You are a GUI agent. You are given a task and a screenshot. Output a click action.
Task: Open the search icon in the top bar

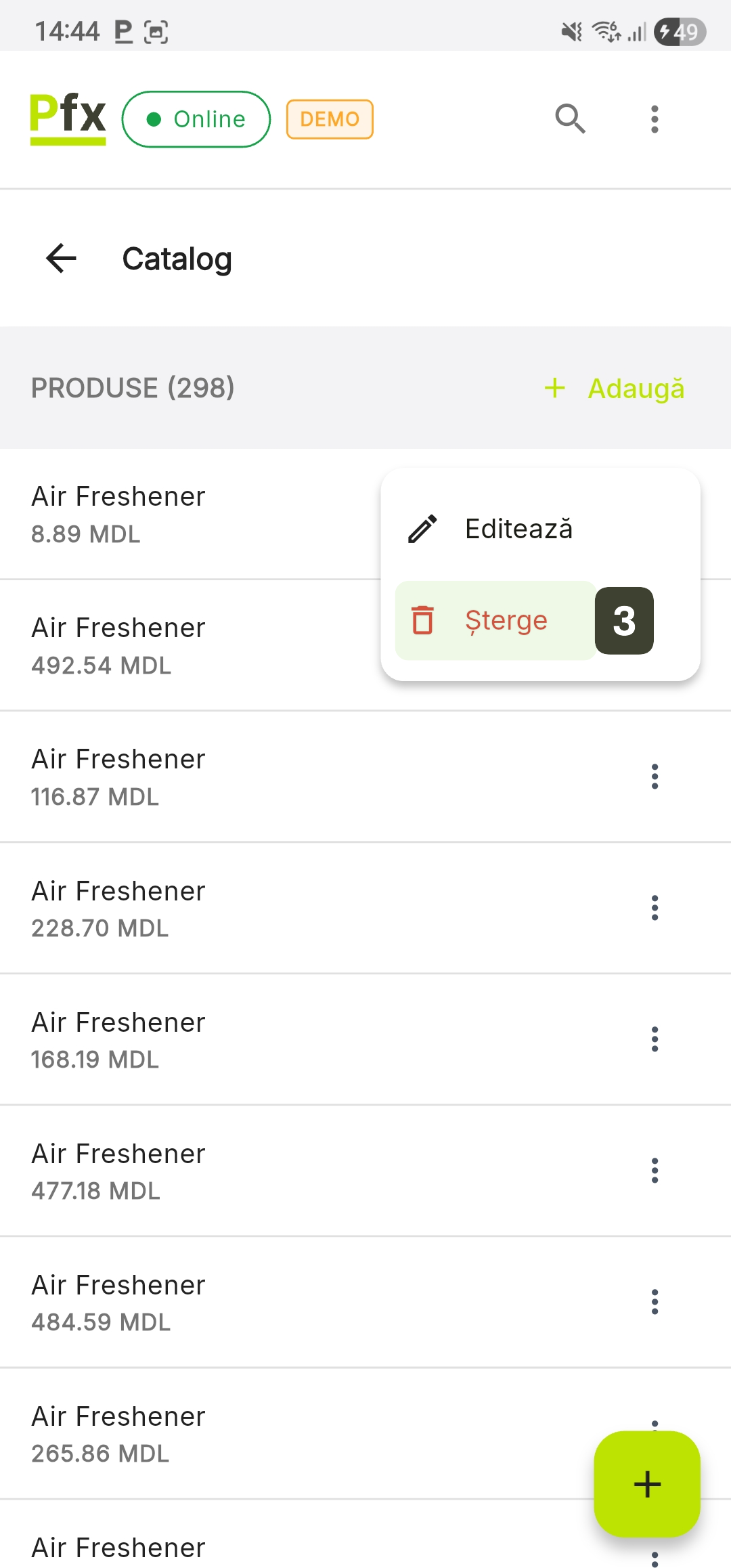pos(570,119)
